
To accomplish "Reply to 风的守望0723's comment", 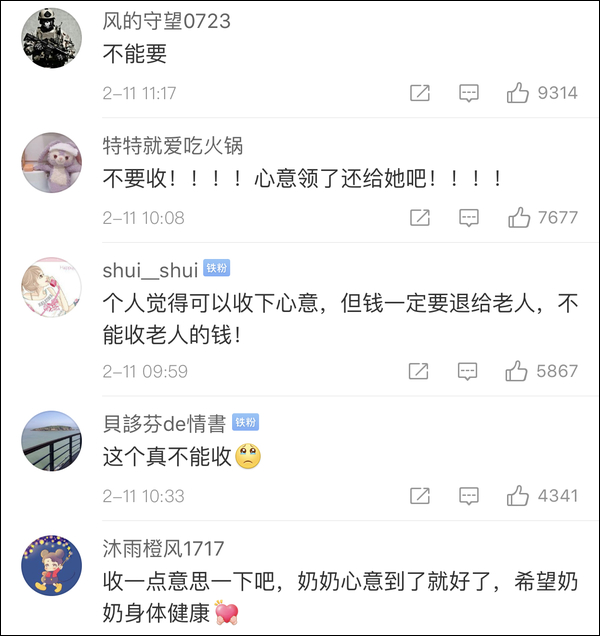I will [x=469, y=93].
